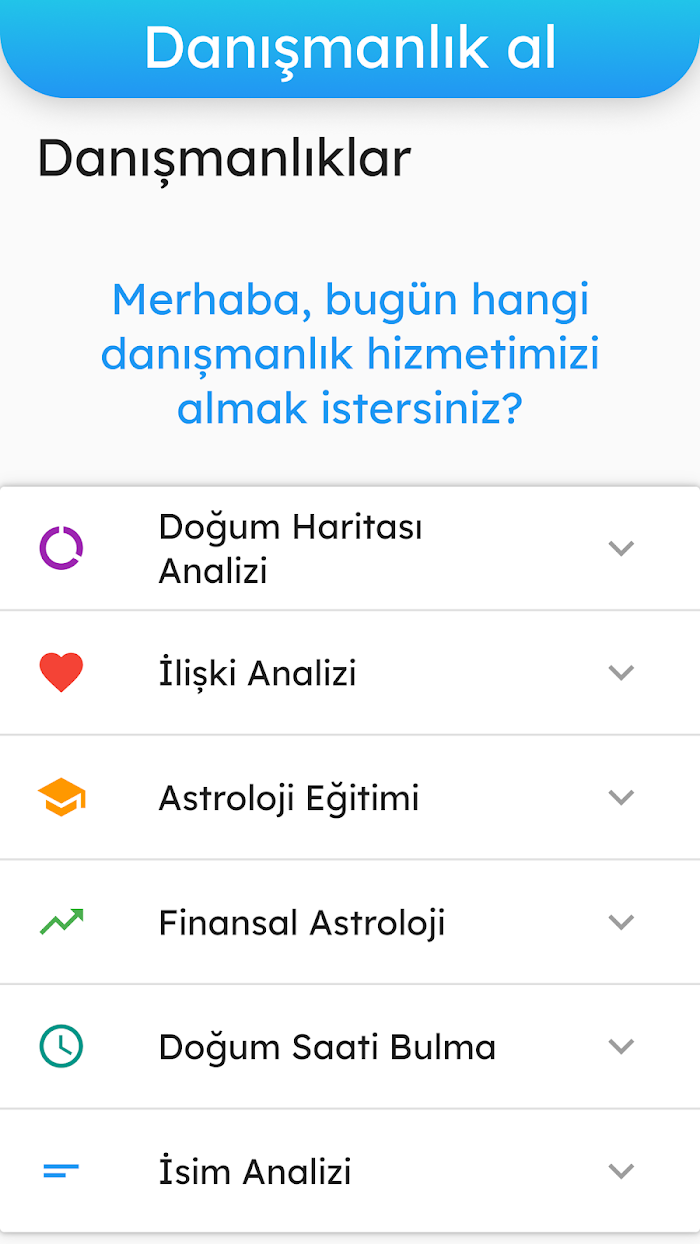Expand the İlişki Analizi row
The height and width of the screenshot is (1244, 700).
point(350,673)
